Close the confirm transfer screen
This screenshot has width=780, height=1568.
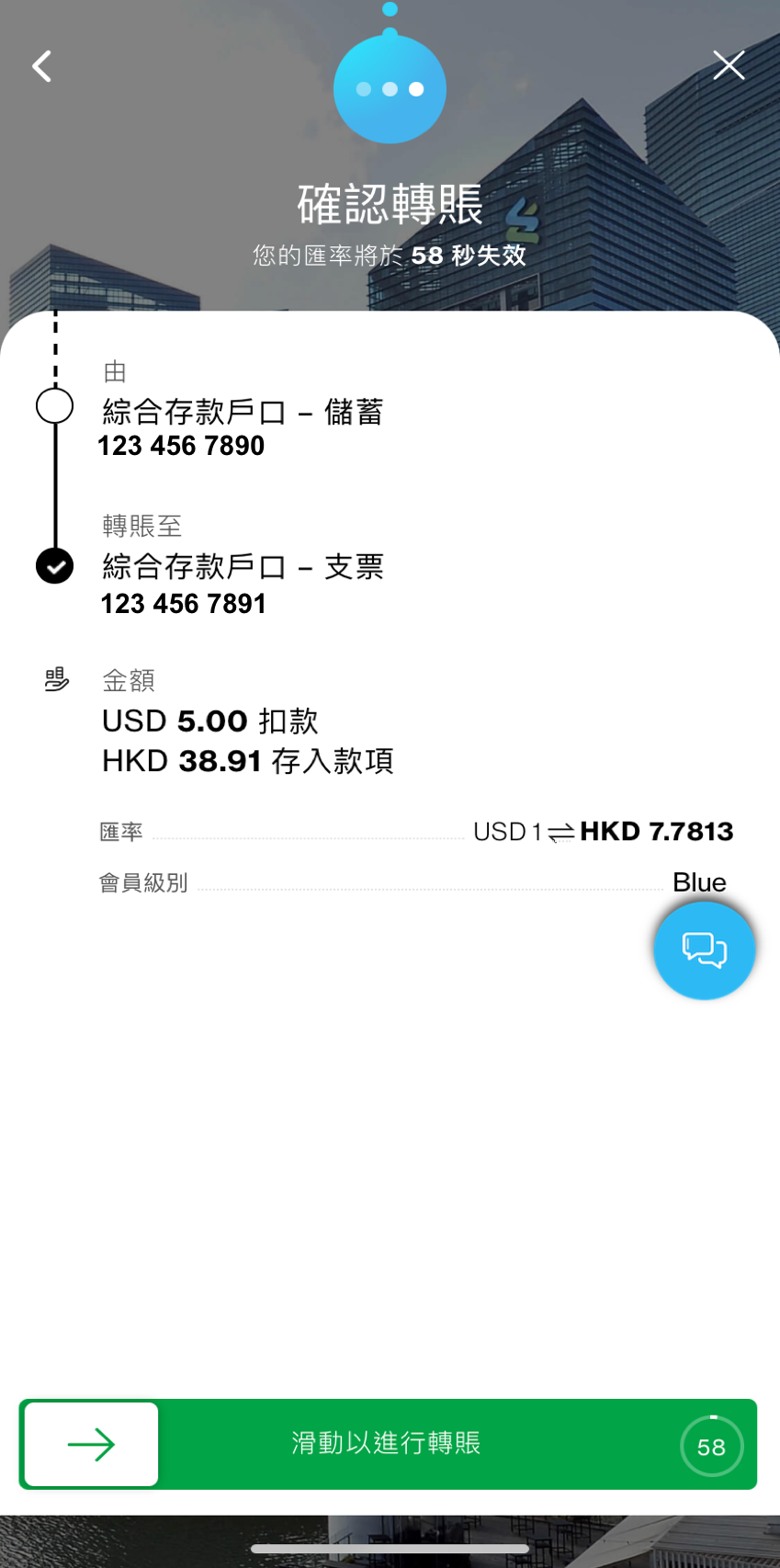click(729, 65)
